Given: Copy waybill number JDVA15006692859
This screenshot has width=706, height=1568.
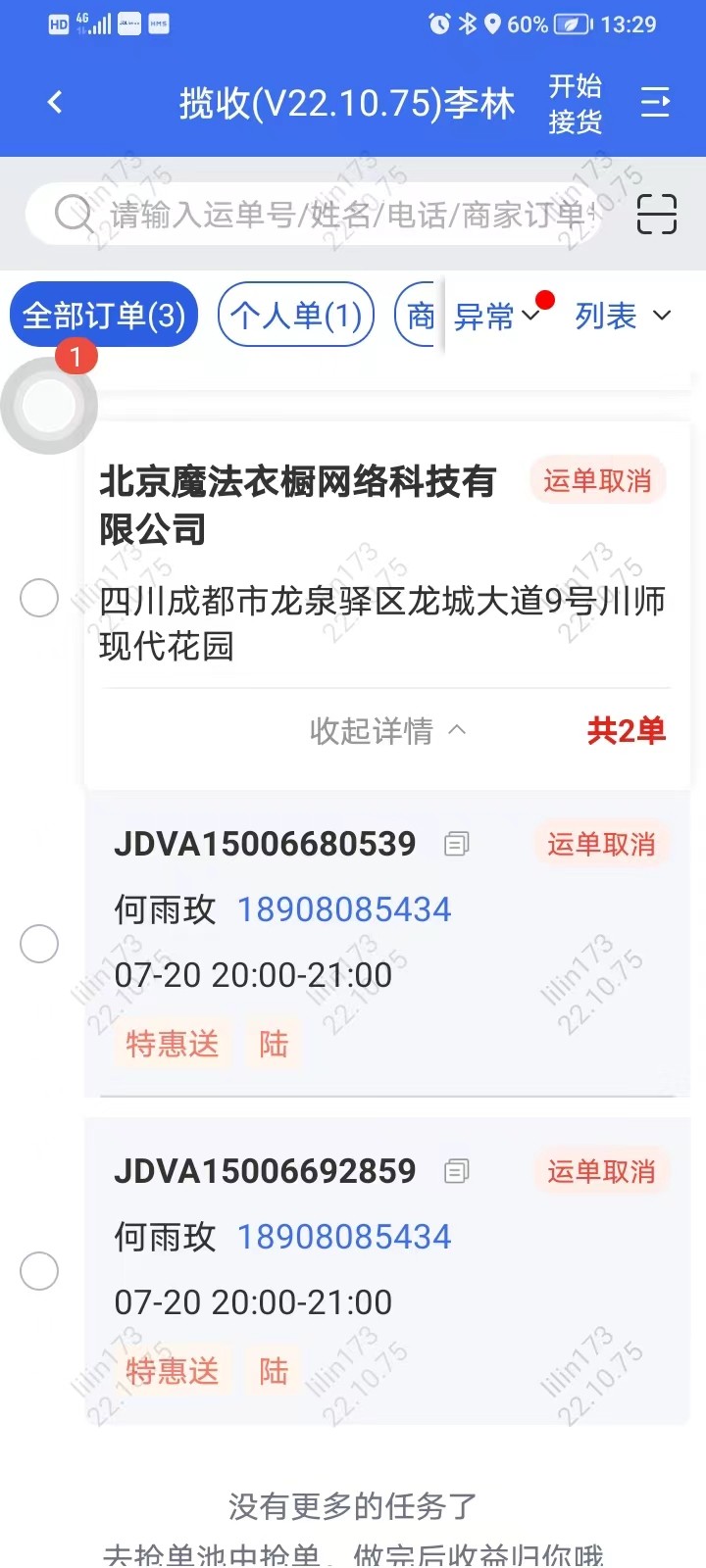Looking at the screenshot, I should pos(456,1171).
